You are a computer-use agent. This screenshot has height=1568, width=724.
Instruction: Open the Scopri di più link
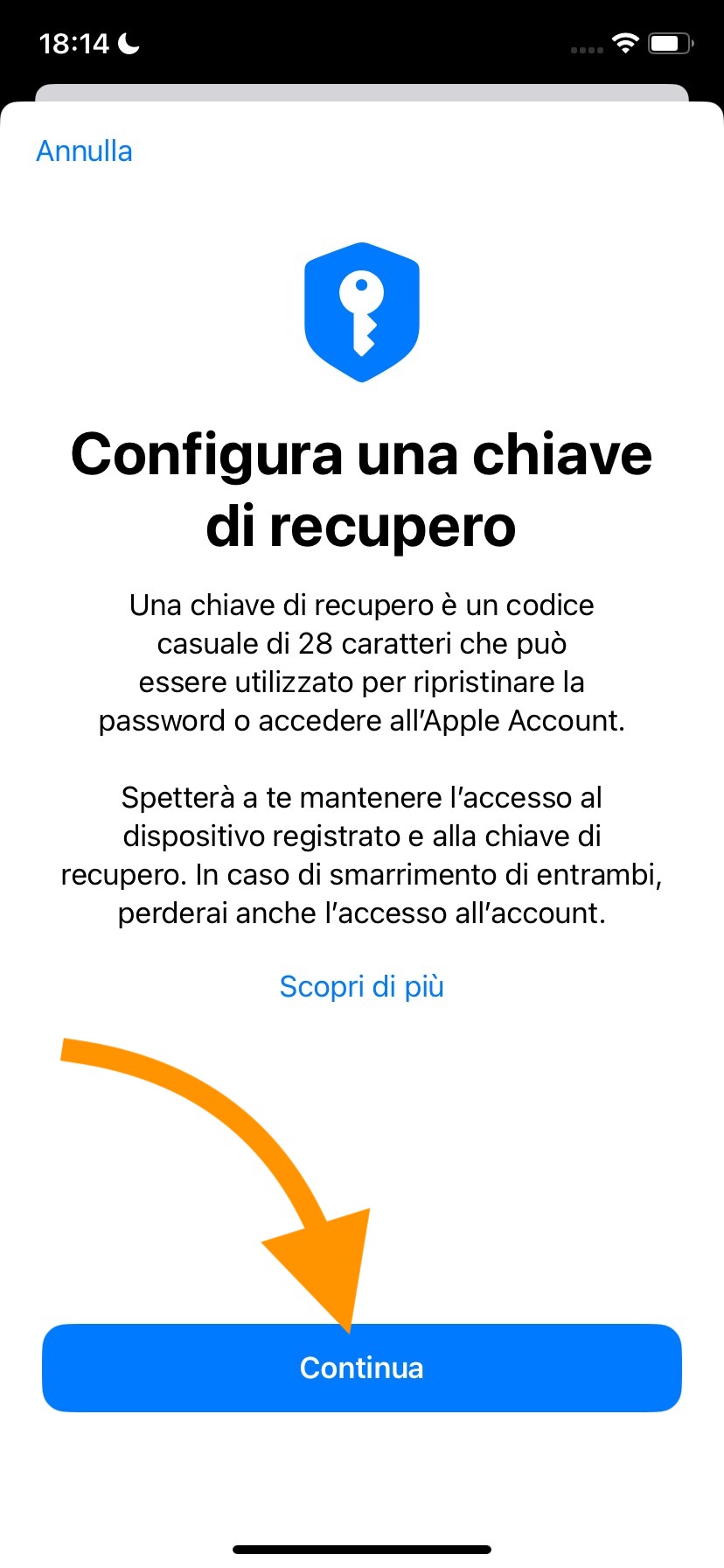361,986
